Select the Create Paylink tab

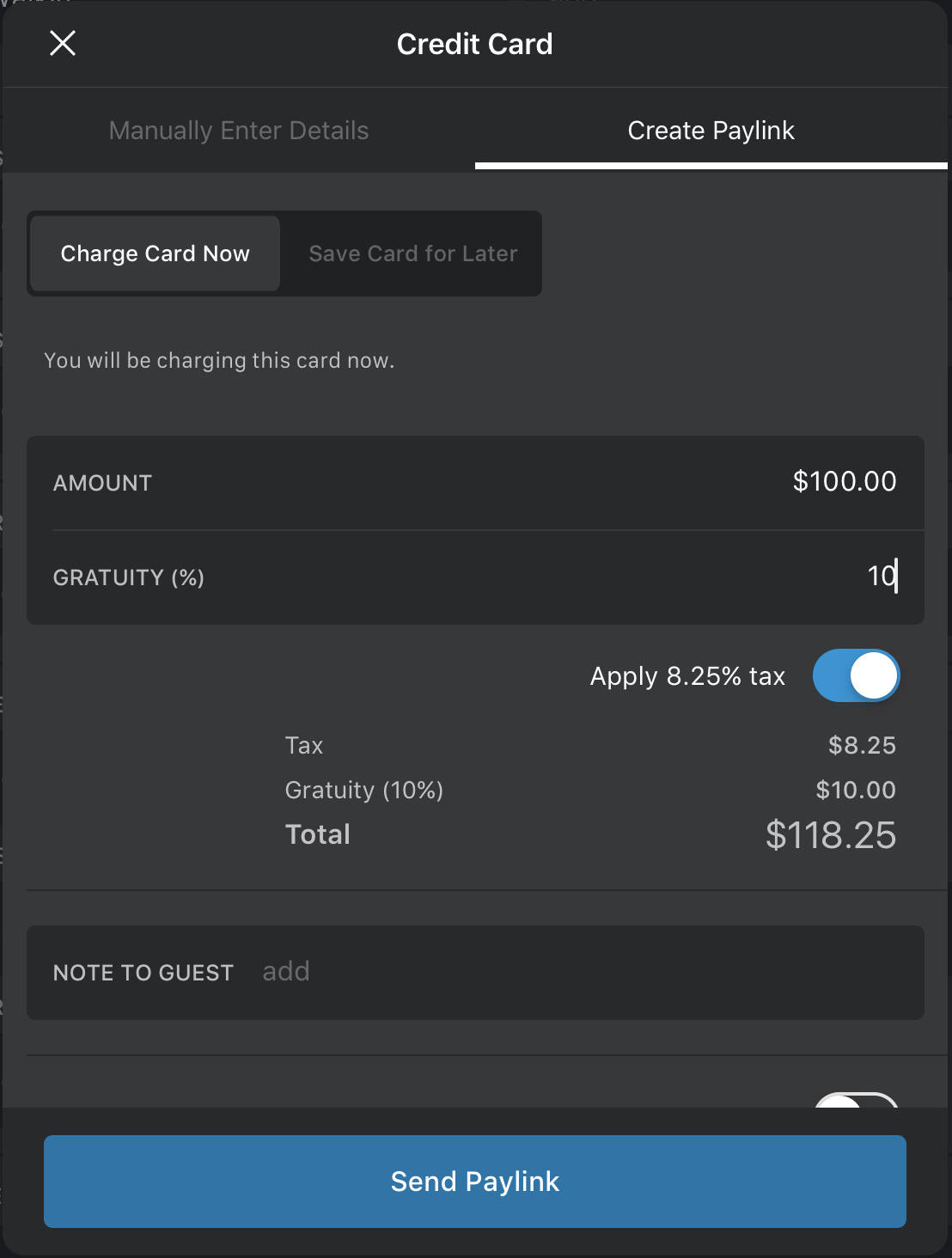711,130
